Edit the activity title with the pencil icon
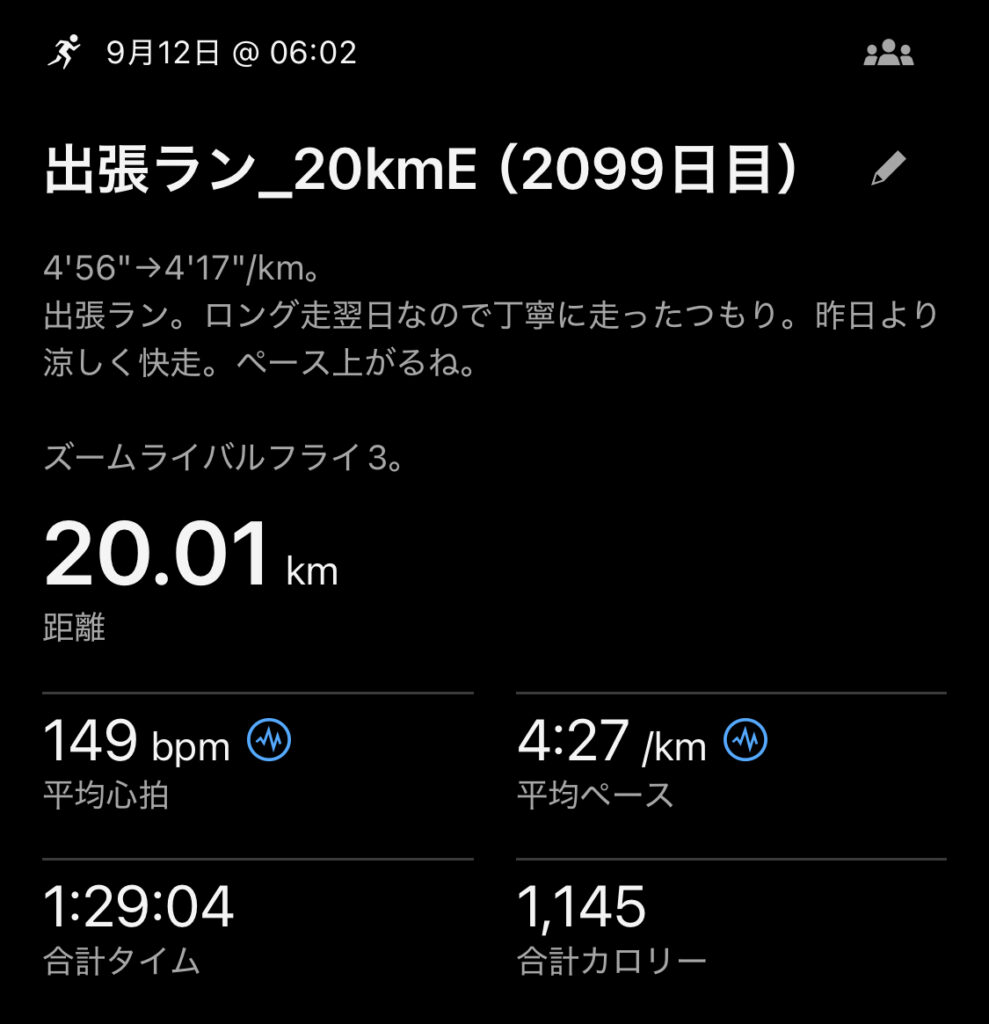Screen dimensions: 989x1024 pos(888,169)
